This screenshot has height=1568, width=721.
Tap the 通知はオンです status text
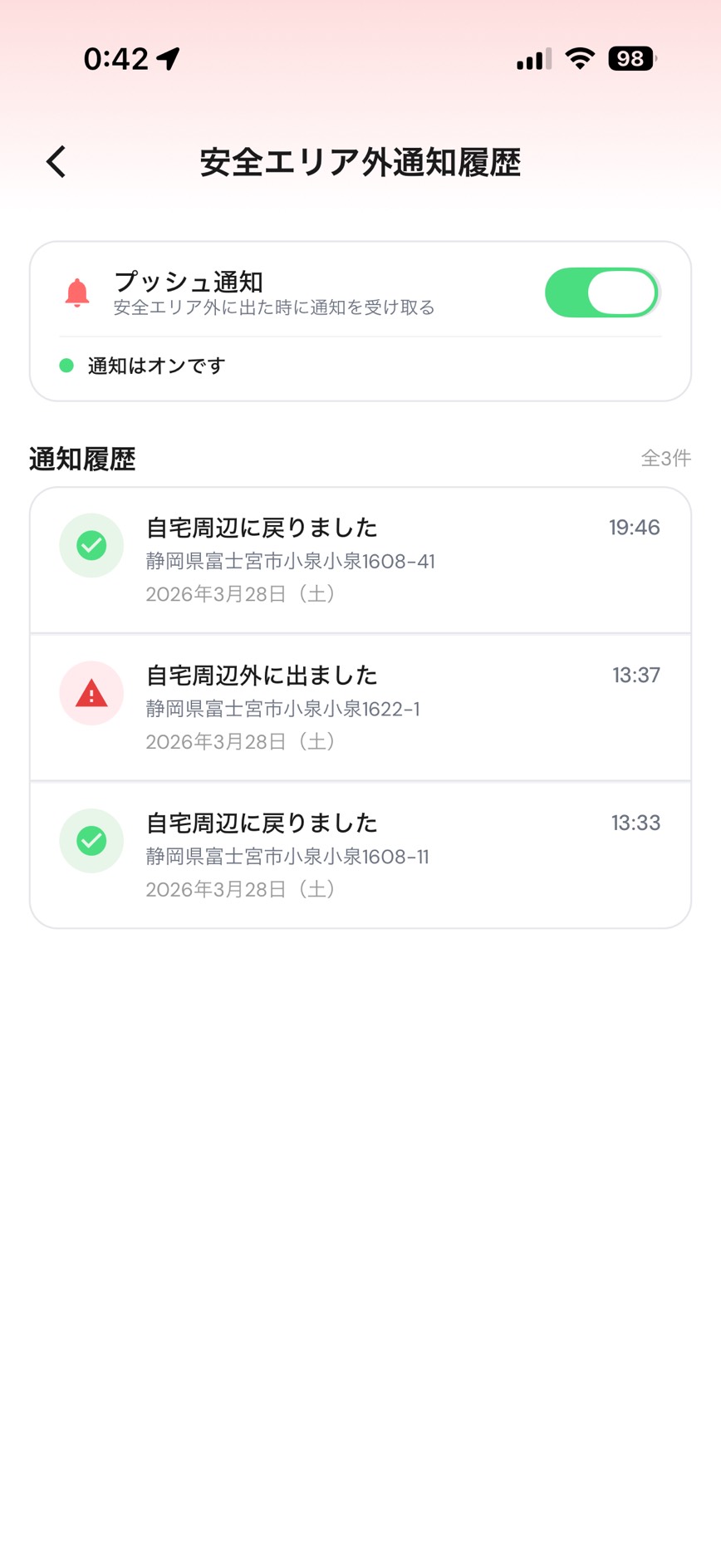tap(154, 366)
